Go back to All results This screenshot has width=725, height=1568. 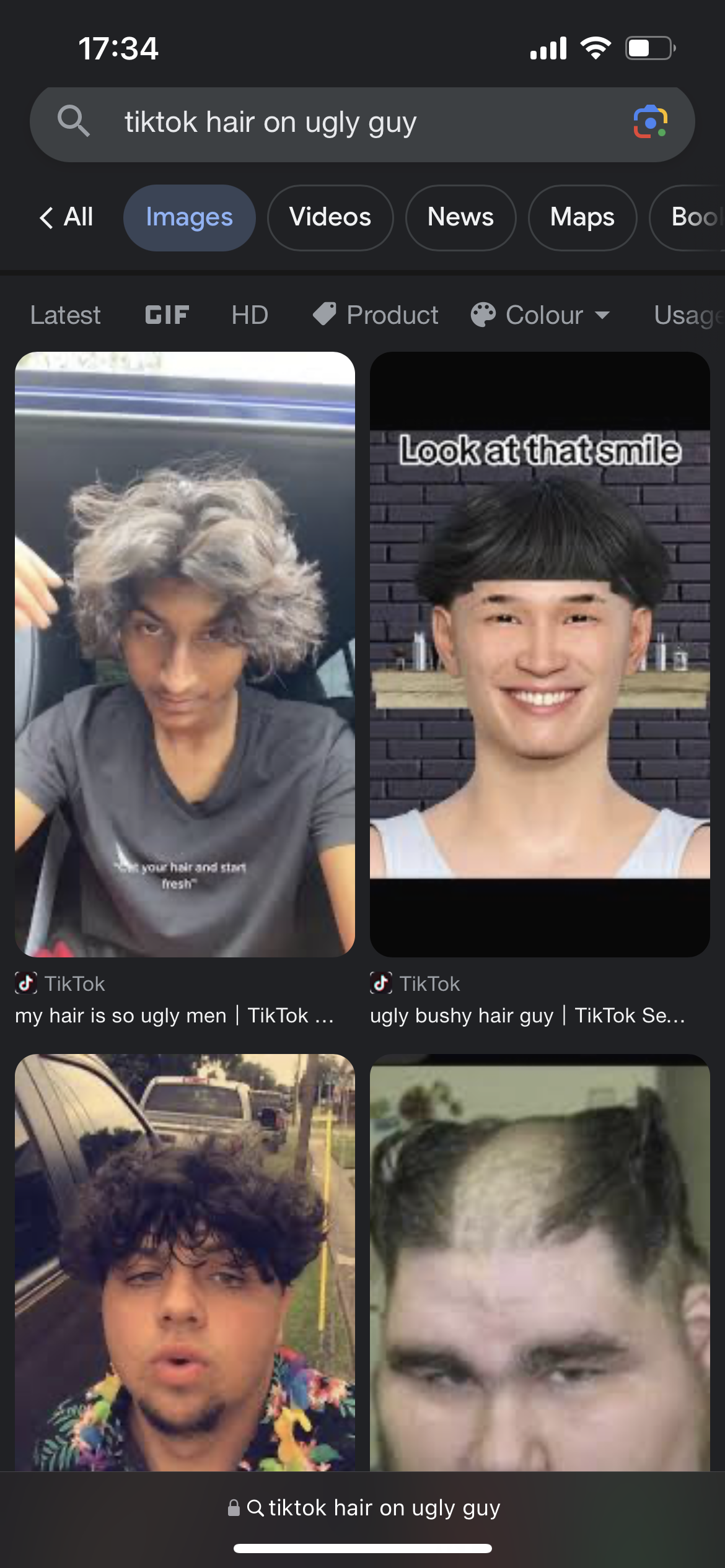pos(66,217)
